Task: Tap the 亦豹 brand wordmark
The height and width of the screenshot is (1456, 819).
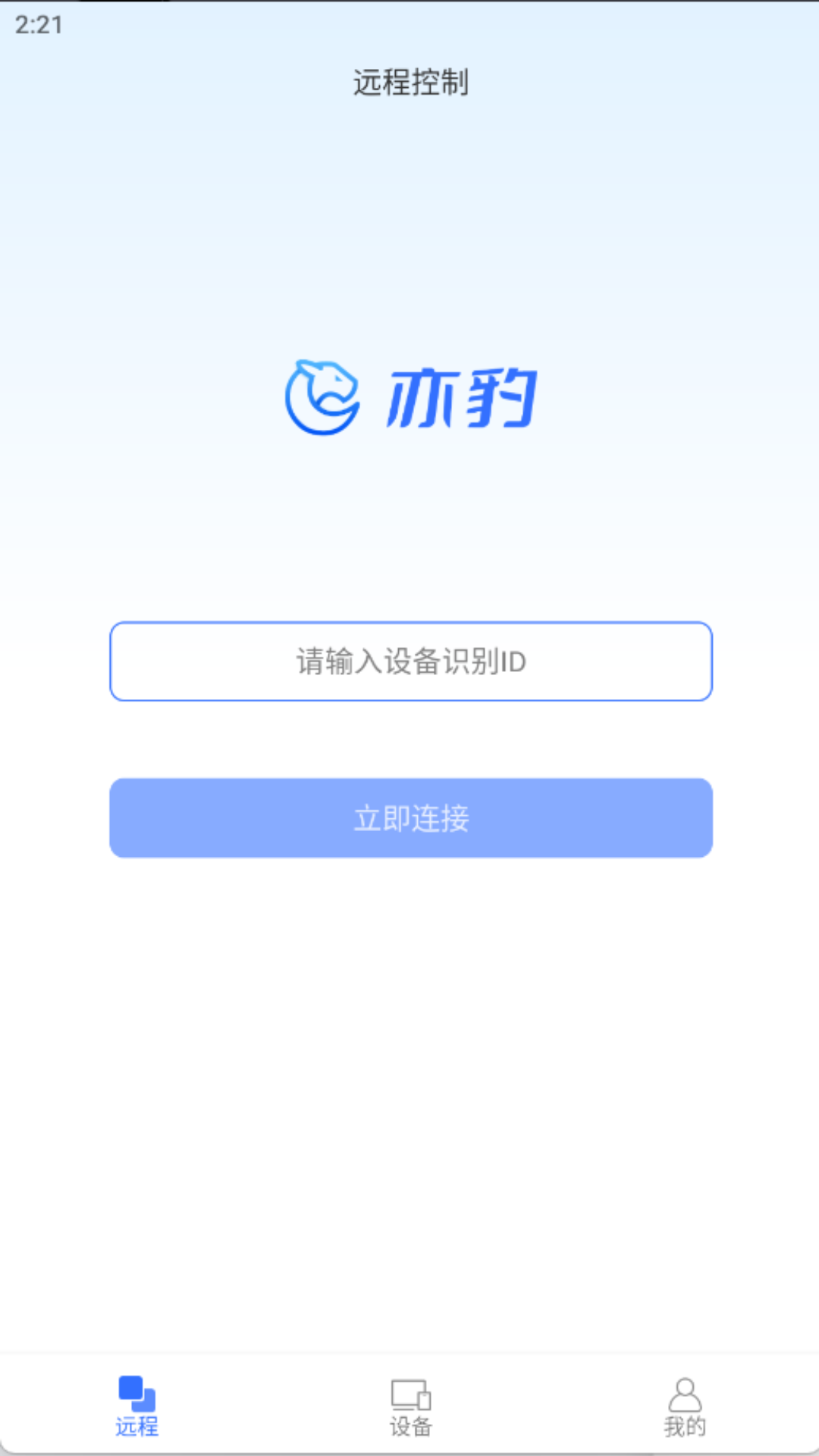Action: pyautogui.click(x=463, y=396)
